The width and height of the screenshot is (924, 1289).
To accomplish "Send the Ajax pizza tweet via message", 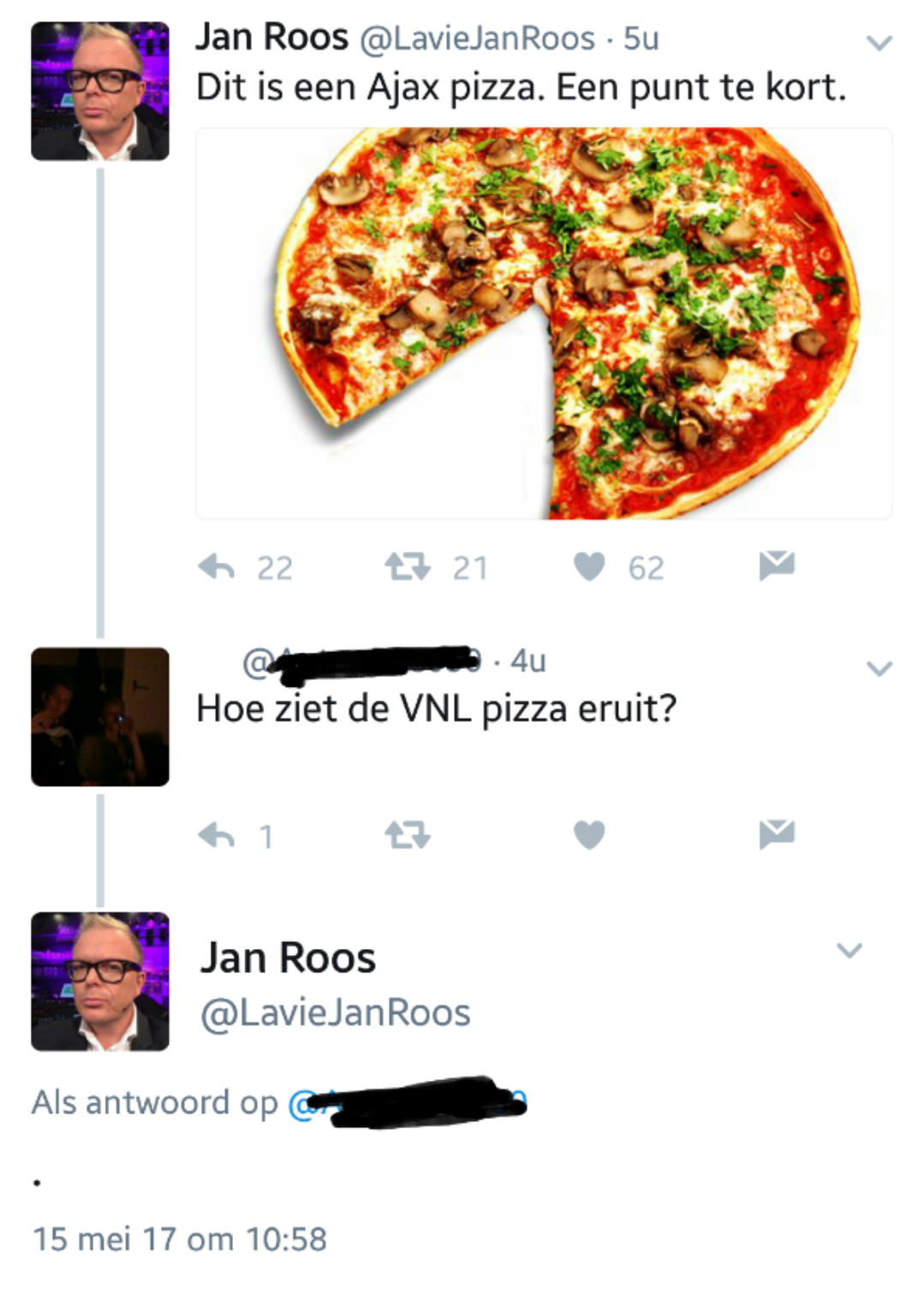I will (x=777, y=565).
